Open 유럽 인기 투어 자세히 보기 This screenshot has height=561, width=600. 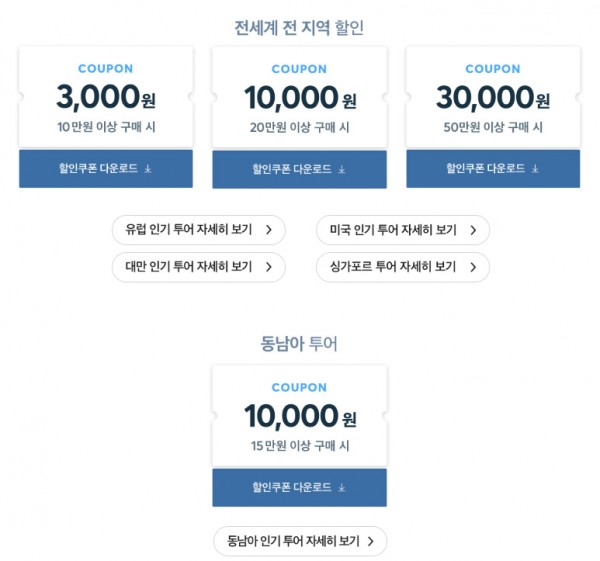click(x=198, y=230)
